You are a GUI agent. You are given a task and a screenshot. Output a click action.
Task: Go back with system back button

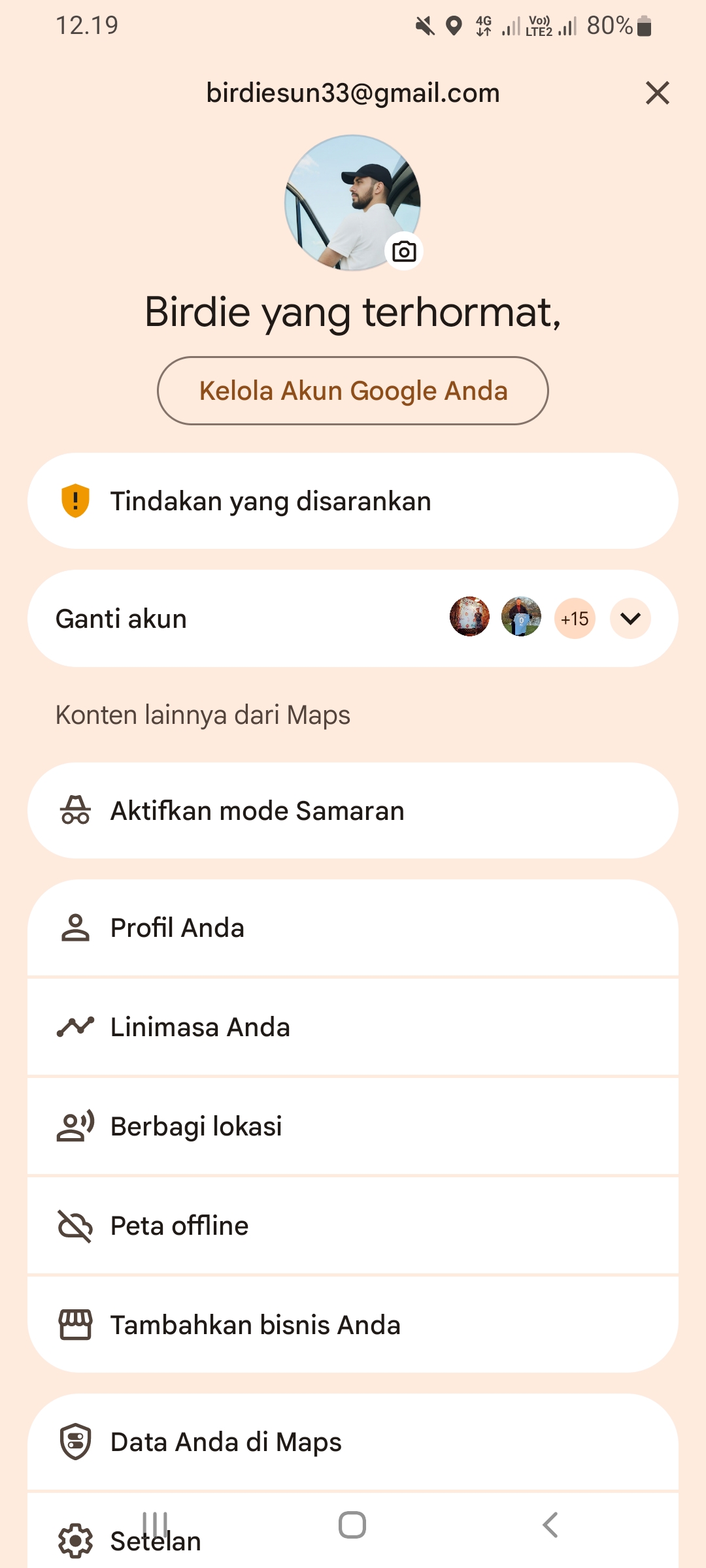[550, 1526]
